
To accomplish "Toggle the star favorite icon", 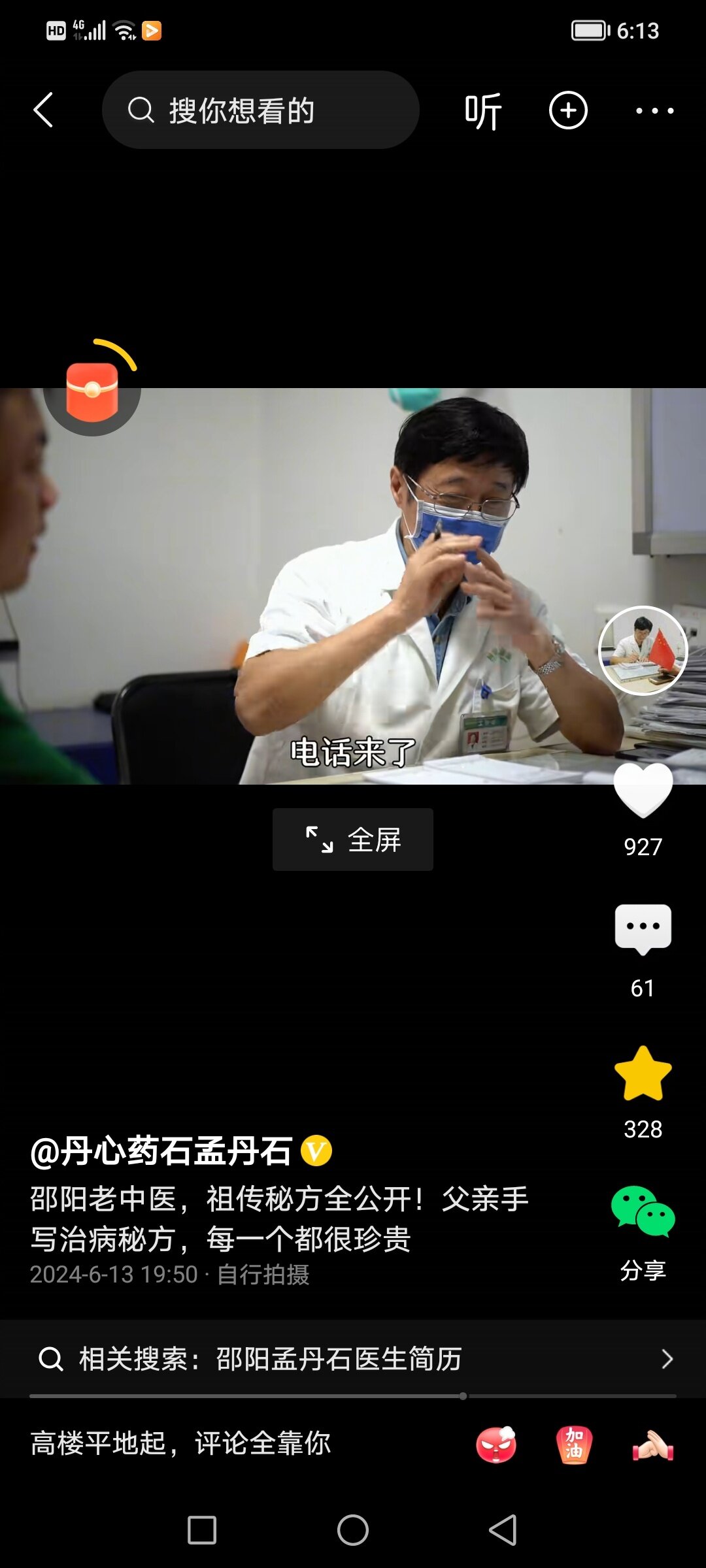I will tap(643, 1074).
